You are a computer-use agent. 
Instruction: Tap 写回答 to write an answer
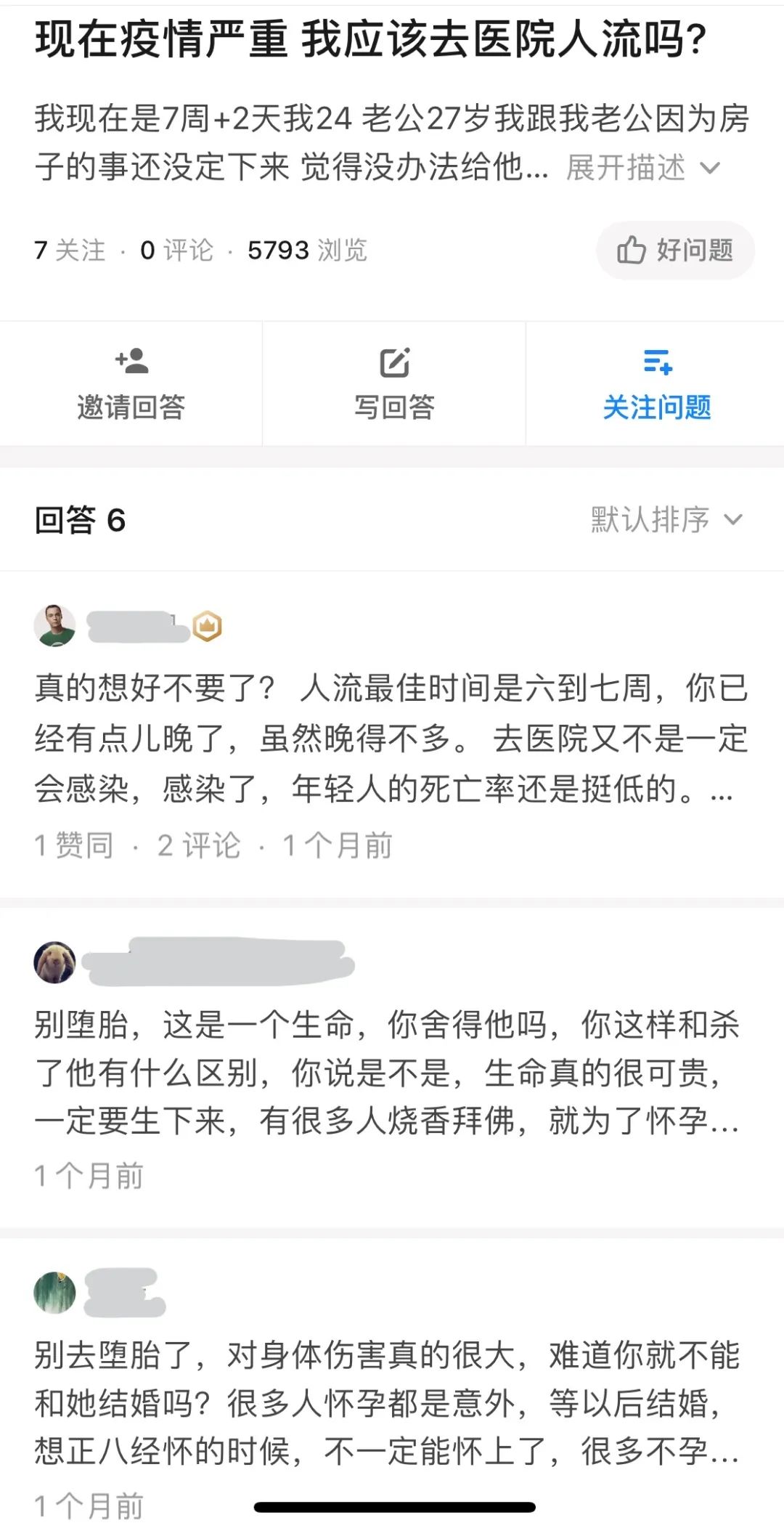tap(394, 385)
